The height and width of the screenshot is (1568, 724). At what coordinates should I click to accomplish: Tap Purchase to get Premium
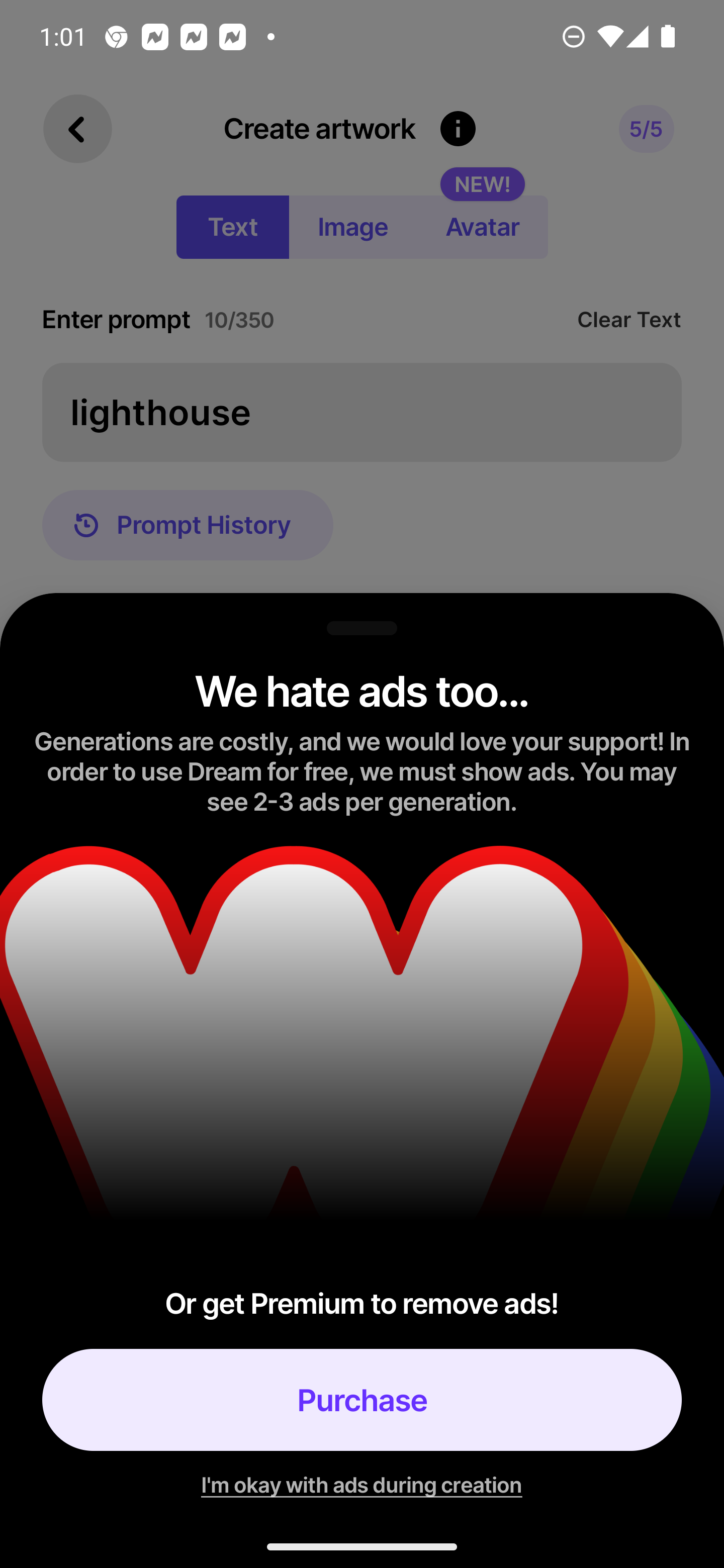[361, 1400]
